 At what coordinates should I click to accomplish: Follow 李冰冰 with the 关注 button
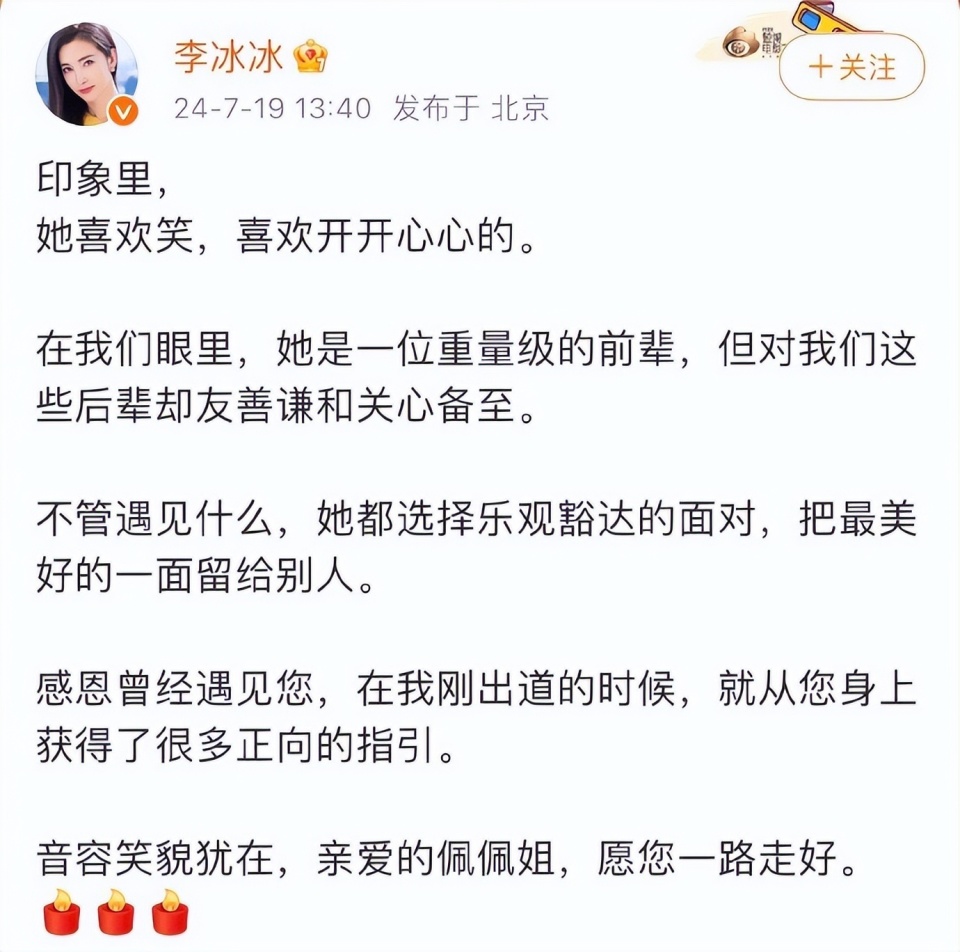[x=851, y=67]
